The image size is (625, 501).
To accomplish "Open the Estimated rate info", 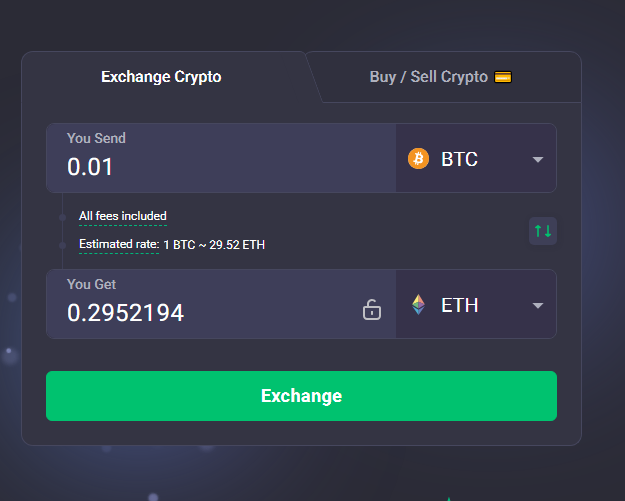I will pyautogui.click(x=119, y=244).
